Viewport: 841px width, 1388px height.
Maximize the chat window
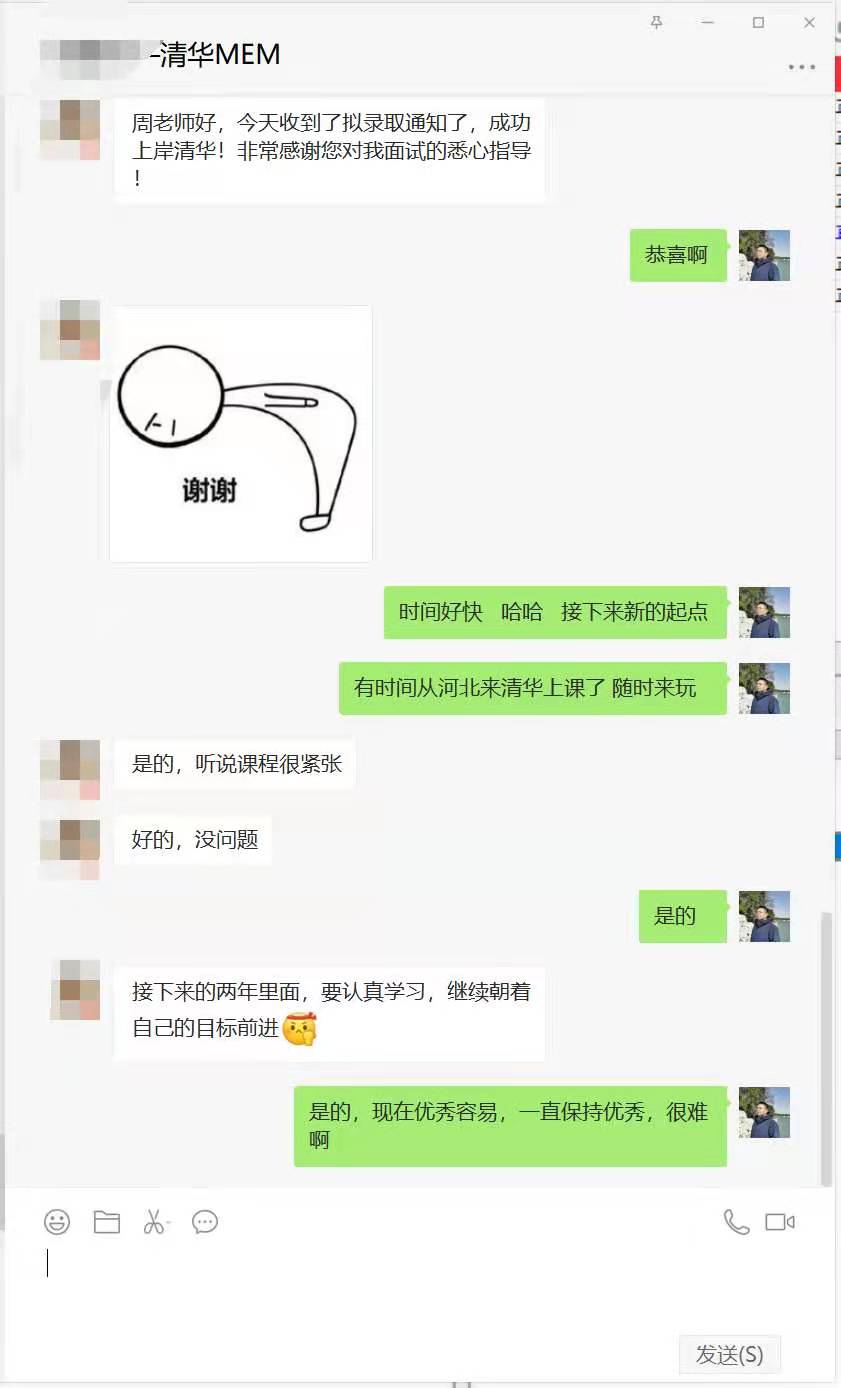(759, 22)
